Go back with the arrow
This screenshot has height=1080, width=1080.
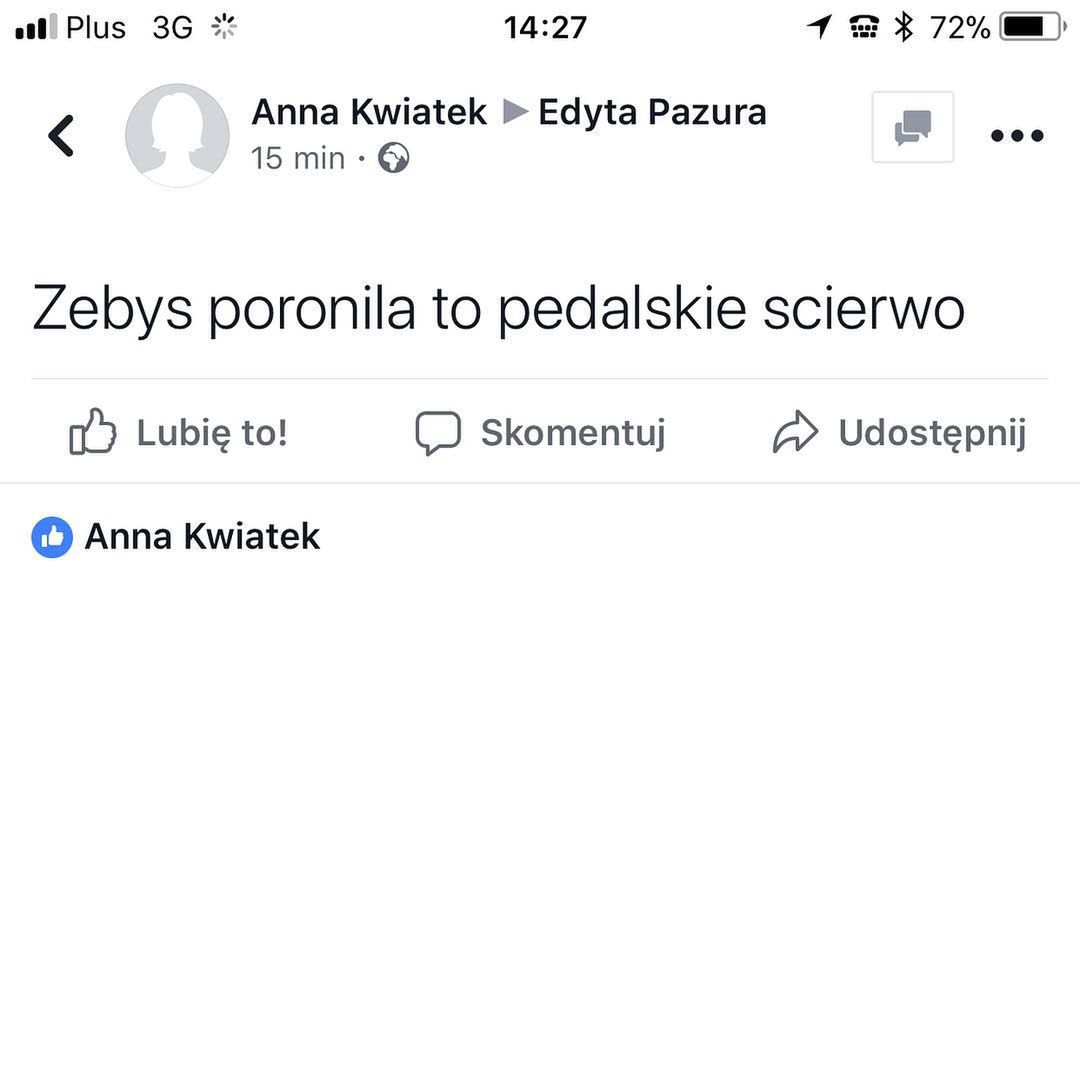click(61, 136)
